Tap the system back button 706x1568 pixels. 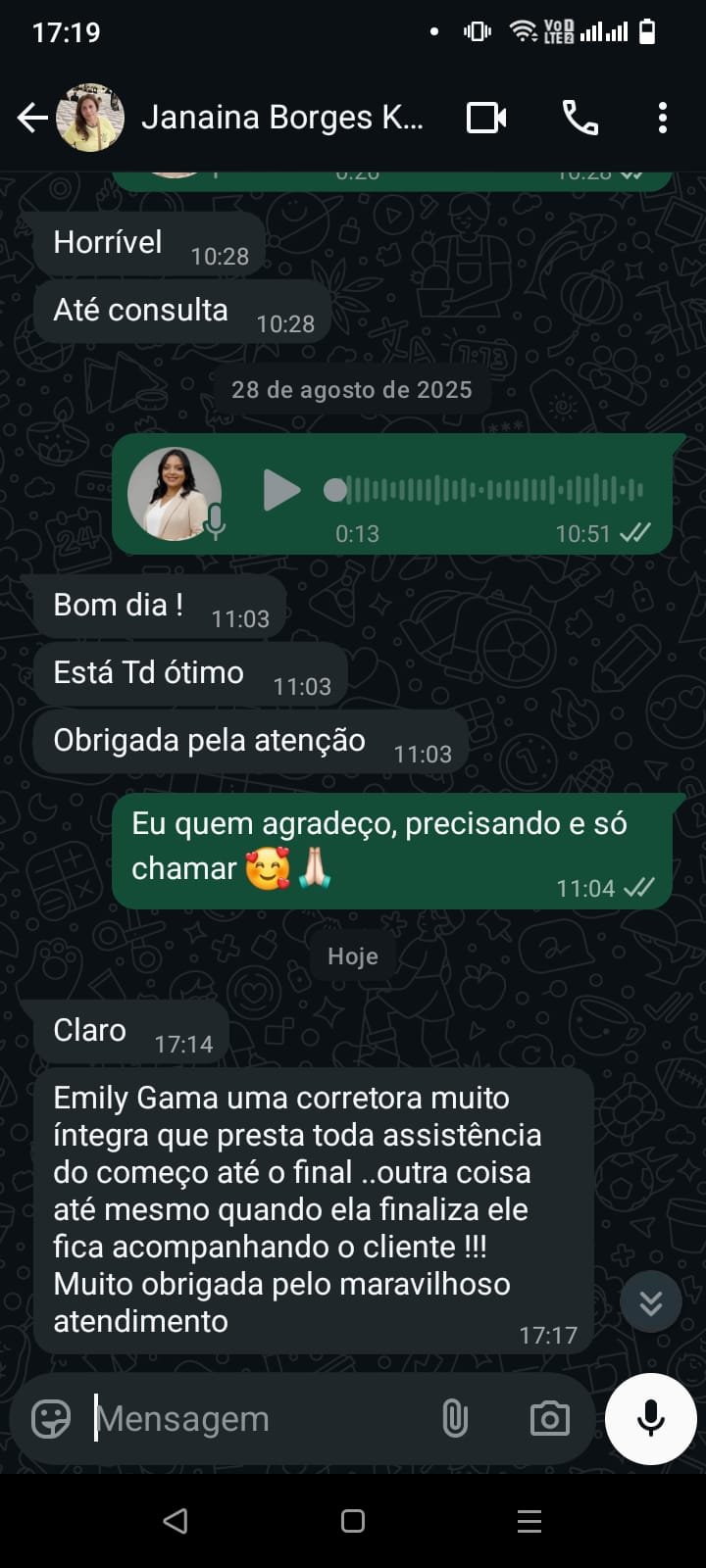(176, 1521)
